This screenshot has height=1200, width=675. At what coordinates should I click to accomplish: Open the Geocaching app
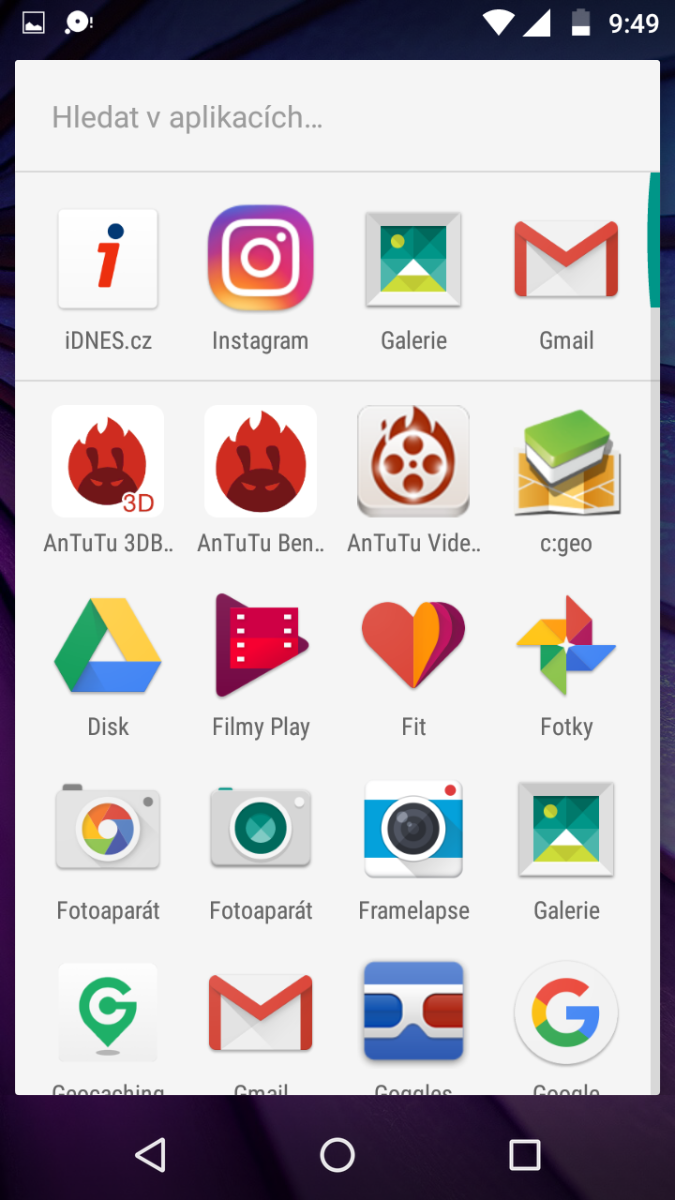tap(108, 1012)
